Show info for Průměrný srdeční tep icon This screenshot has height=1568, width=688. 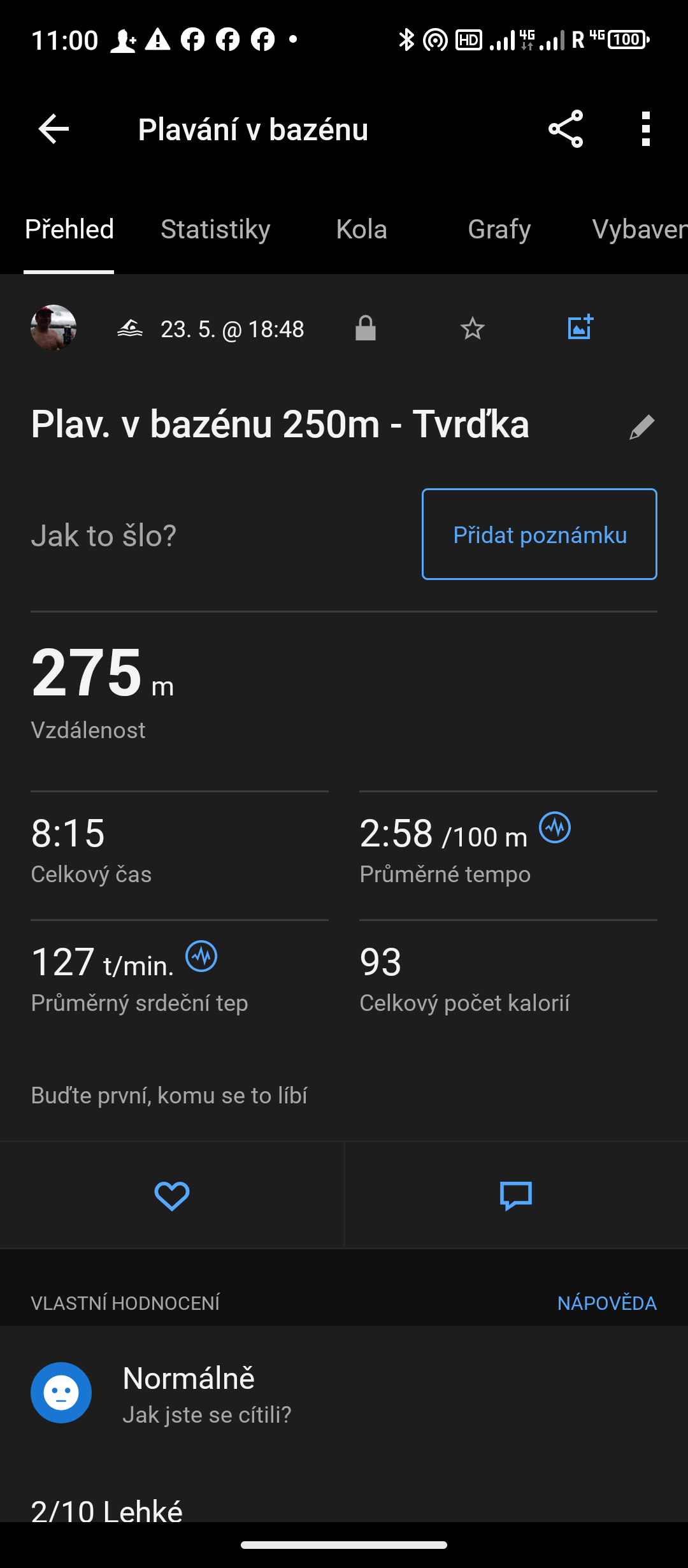tap(201, 957)
